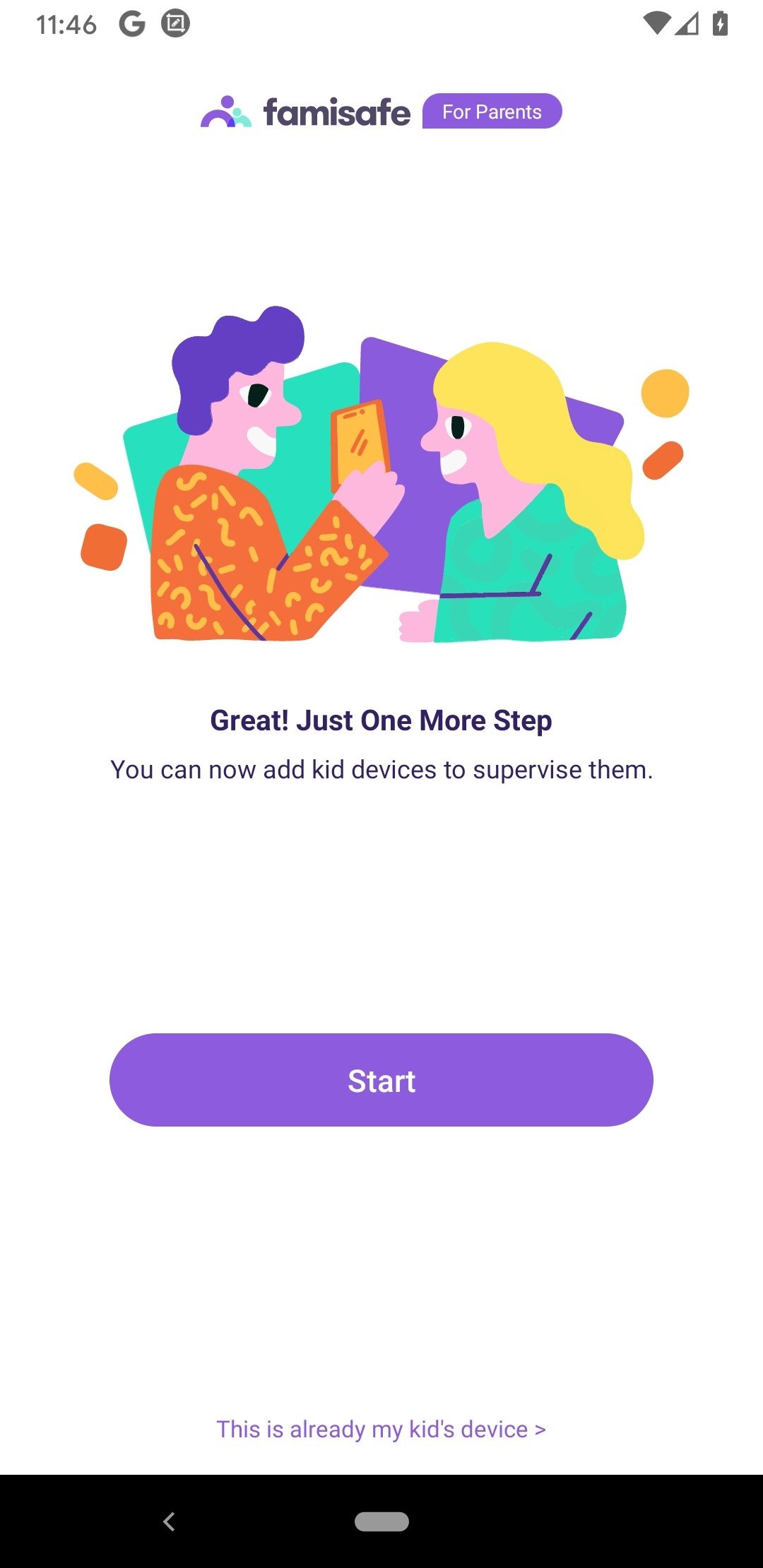Viewport: 763px width, 1568px height.
Task: Tap the home pill in navigation bar
Action: click(381, 1521)
